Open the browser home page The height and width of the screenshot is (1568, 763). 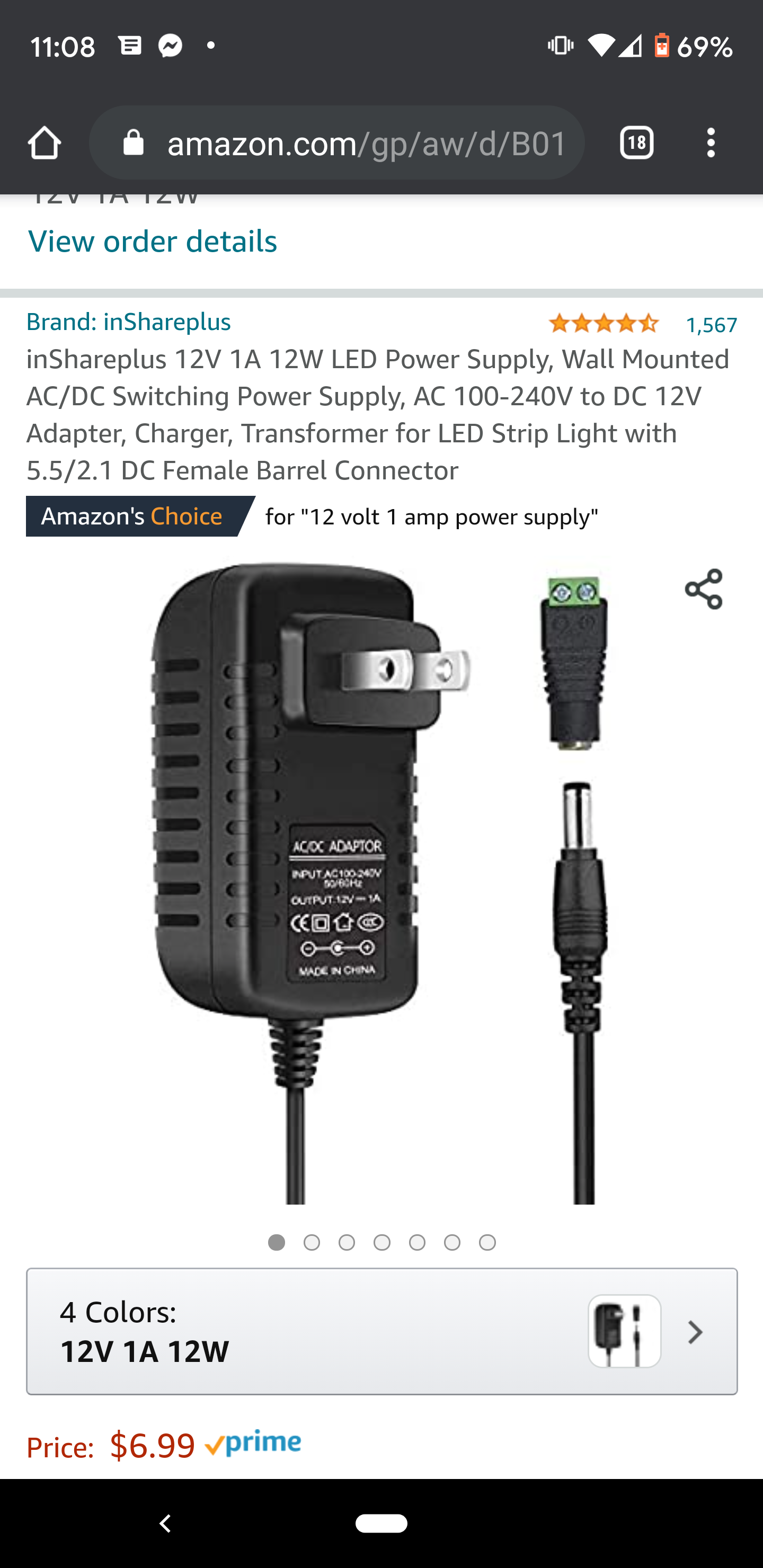pos(45,143)
